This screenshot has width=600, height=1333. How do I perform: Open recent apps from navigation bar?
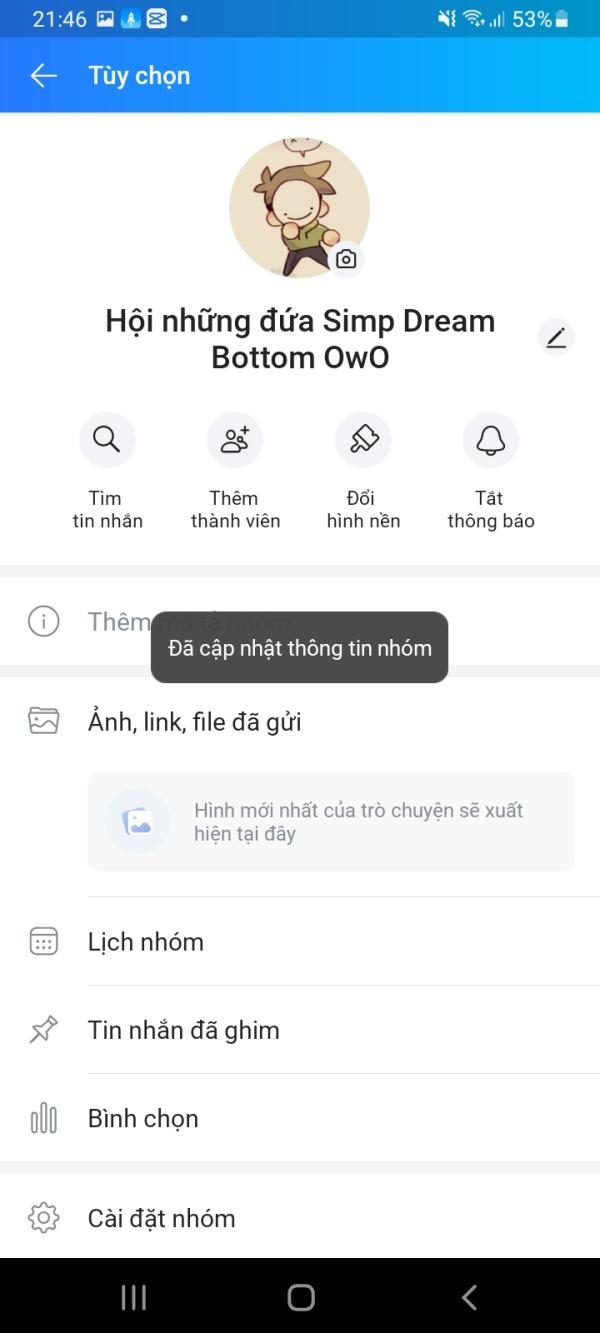133,1297
